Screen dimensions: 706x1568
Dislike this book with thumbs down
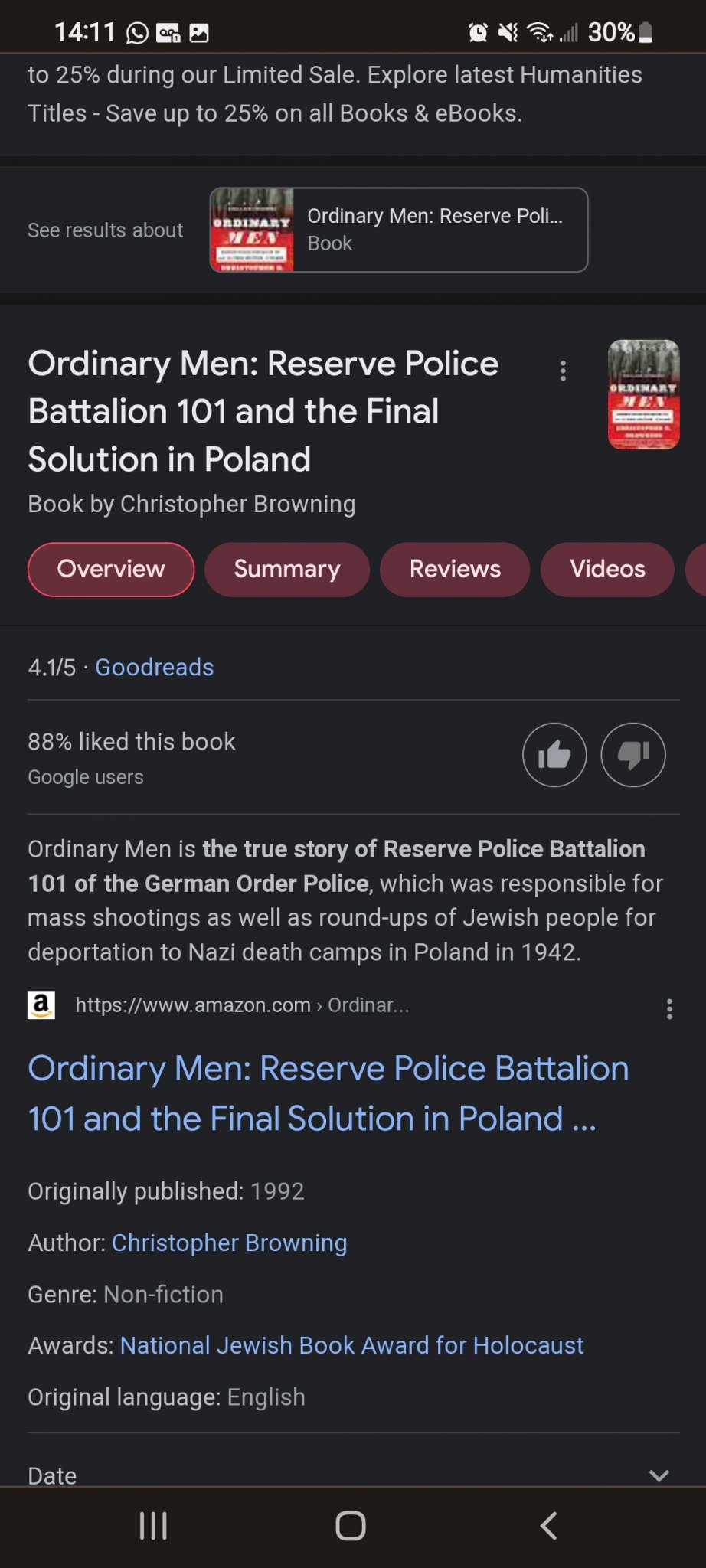(633, 755)
